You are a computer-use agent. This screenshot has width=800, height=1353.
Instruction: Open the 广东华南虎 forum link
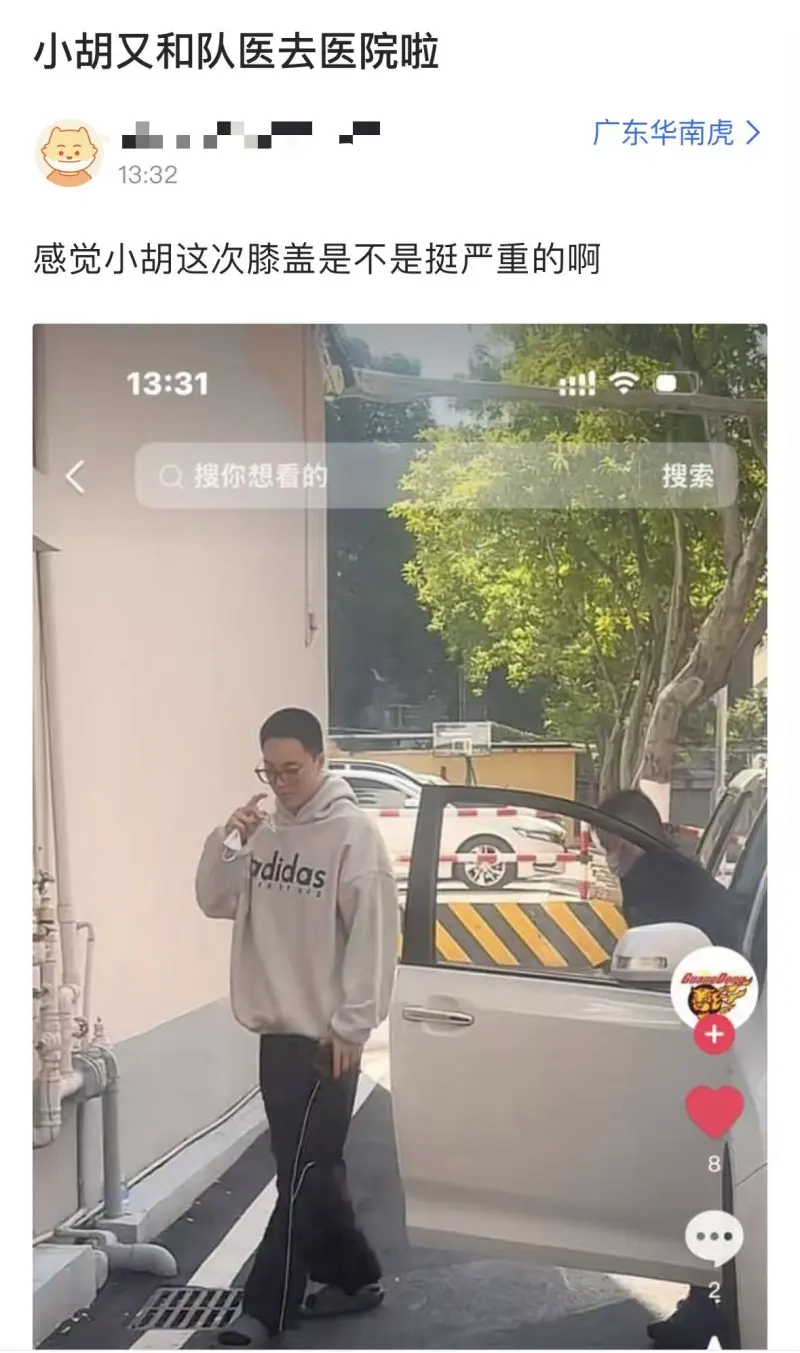click(x=676, y=133)
